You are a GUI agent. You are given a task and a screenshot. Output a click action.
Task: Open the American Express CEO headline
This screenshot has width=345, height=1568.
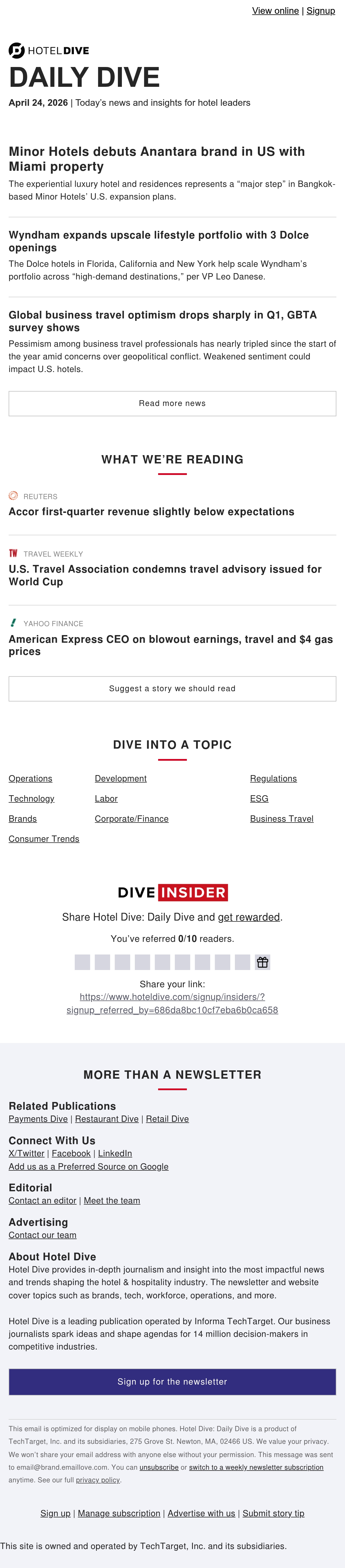point(170,645)
